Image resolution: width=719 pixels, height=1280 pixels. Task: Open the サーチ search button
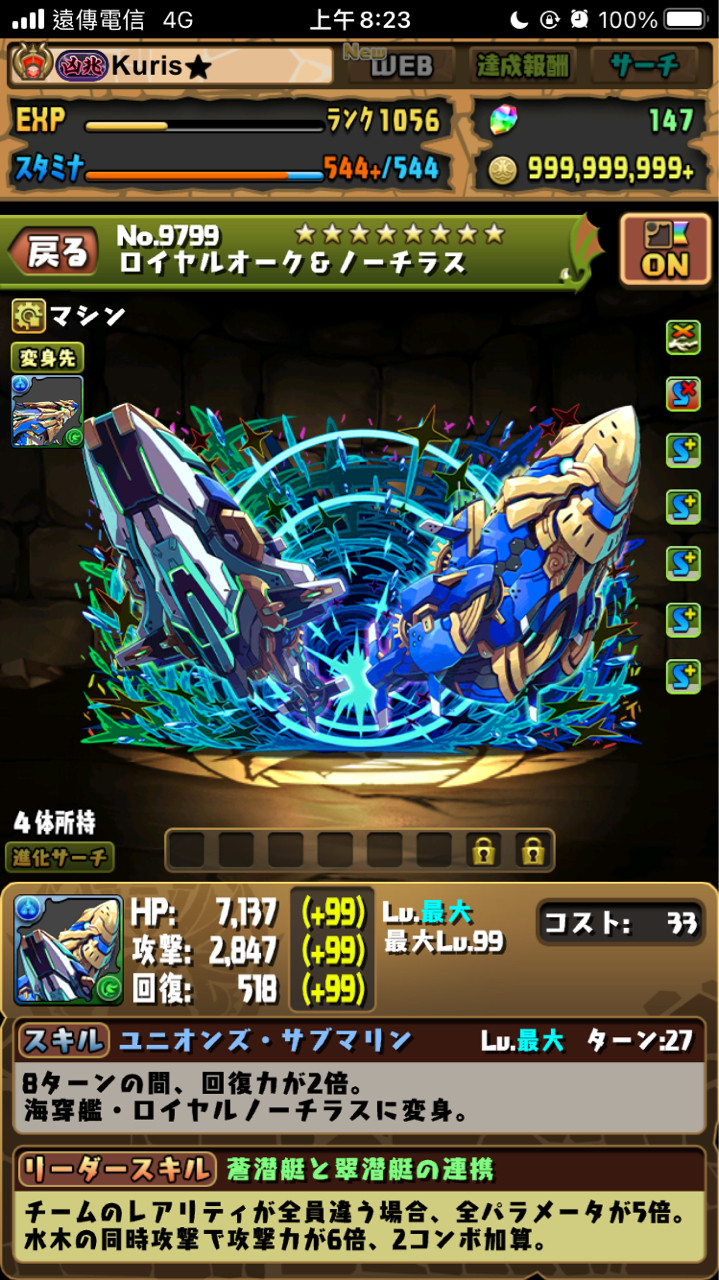click(645, 66)
